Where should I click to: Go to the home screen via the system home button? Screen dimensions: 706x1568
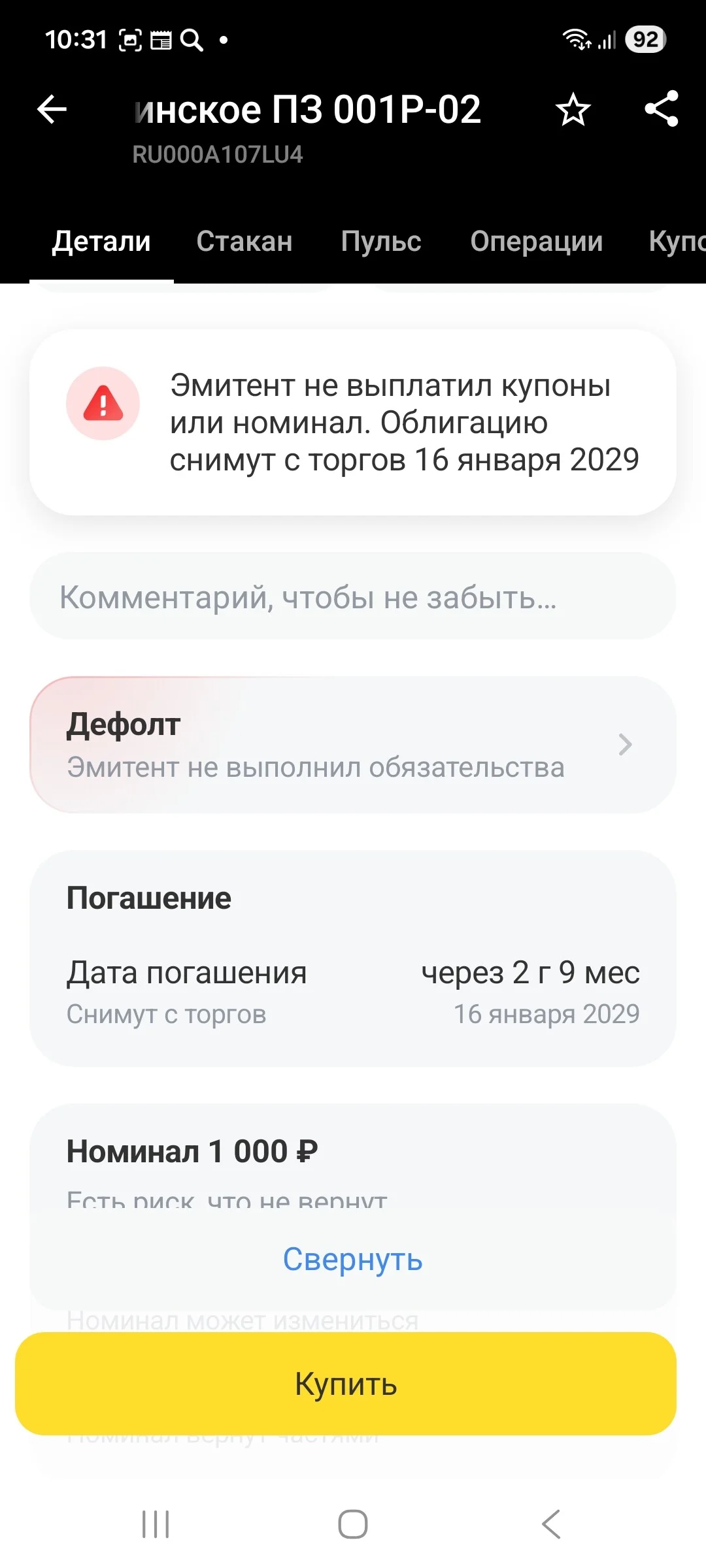tap(353, 1524)
